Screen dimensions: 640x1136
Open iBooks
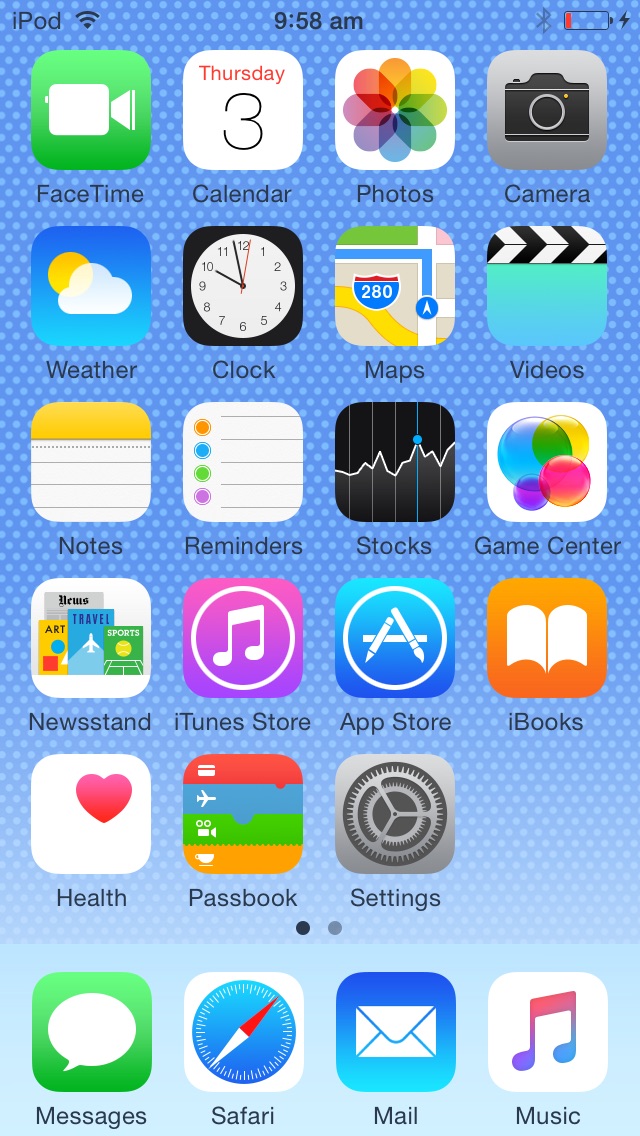547,638
